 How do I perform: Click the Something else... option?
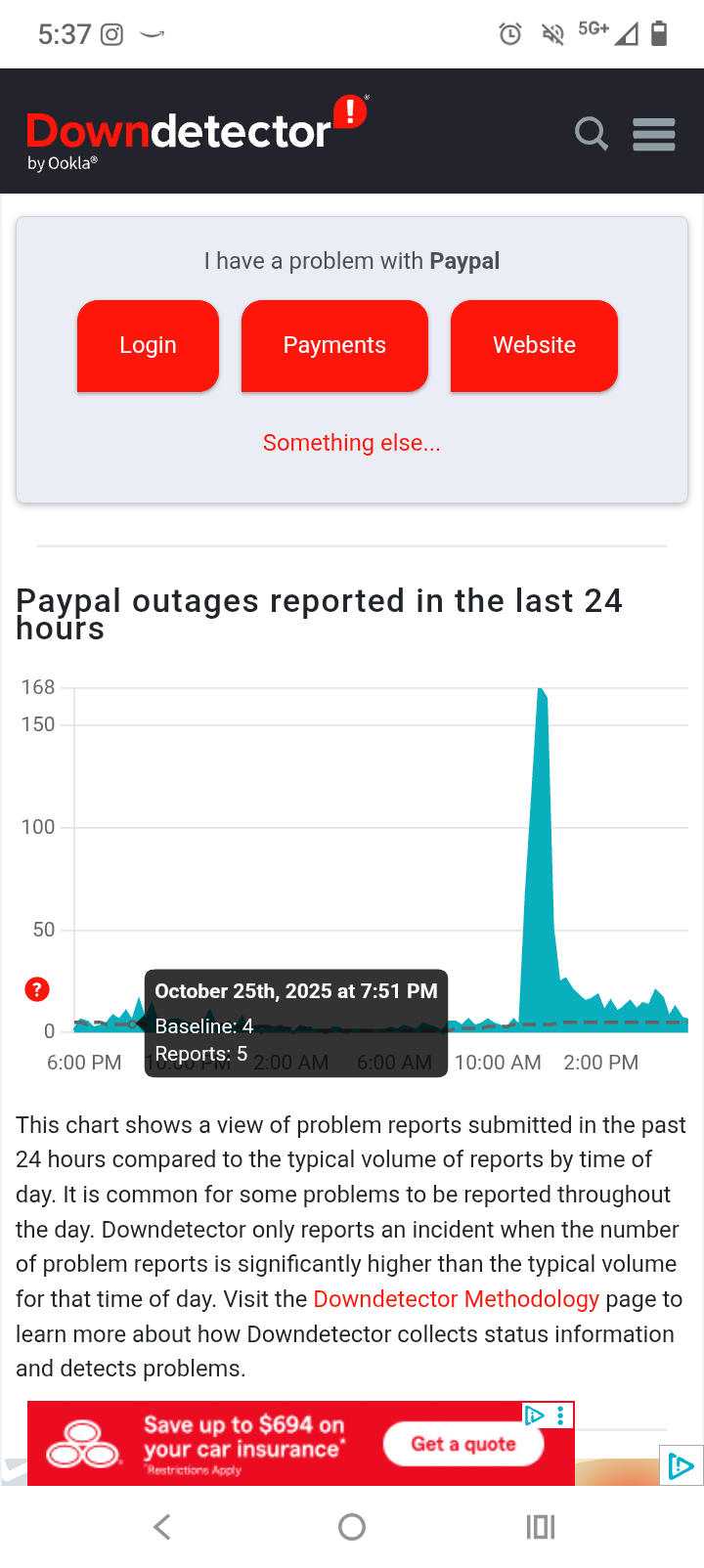coord(351,442)
